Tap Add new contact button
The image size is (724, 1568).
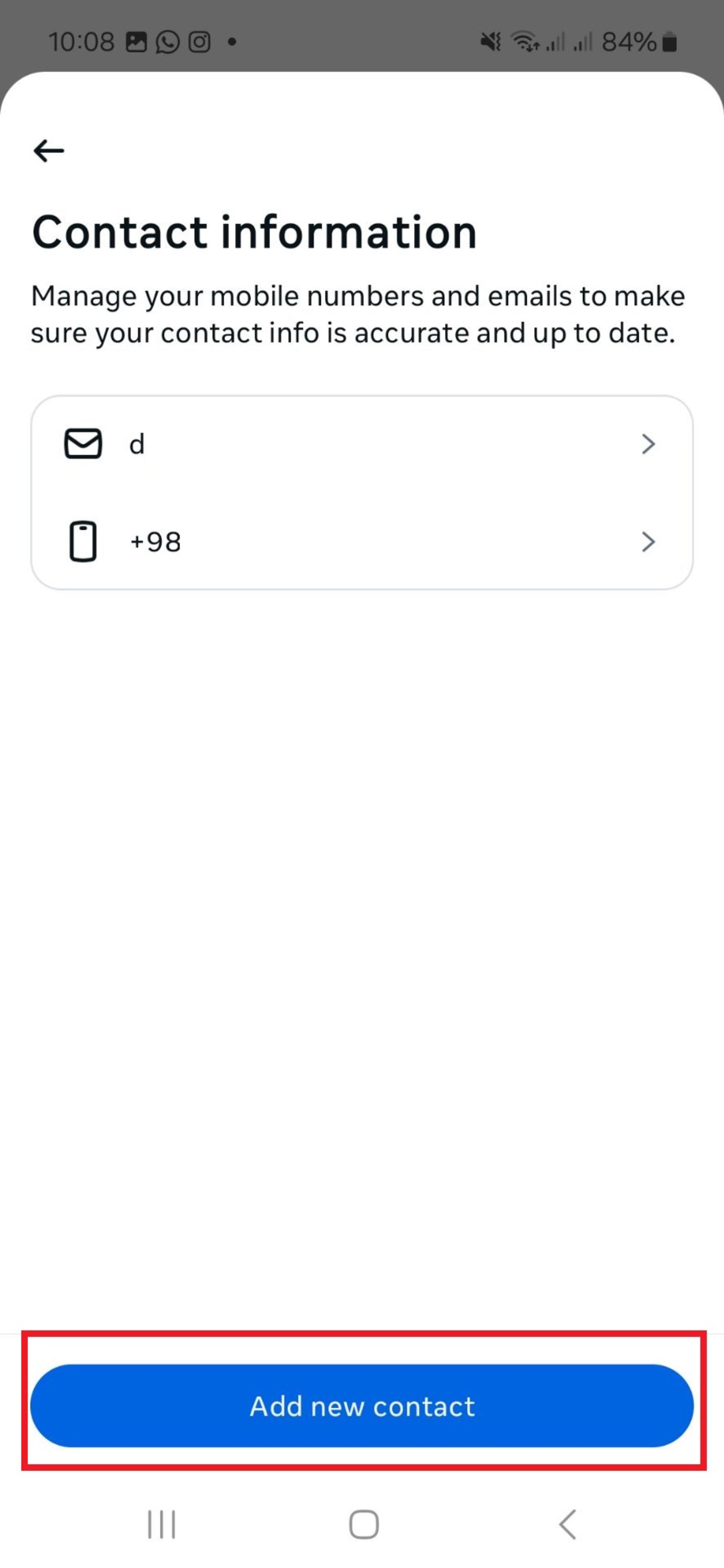[x=362, y=1406]
